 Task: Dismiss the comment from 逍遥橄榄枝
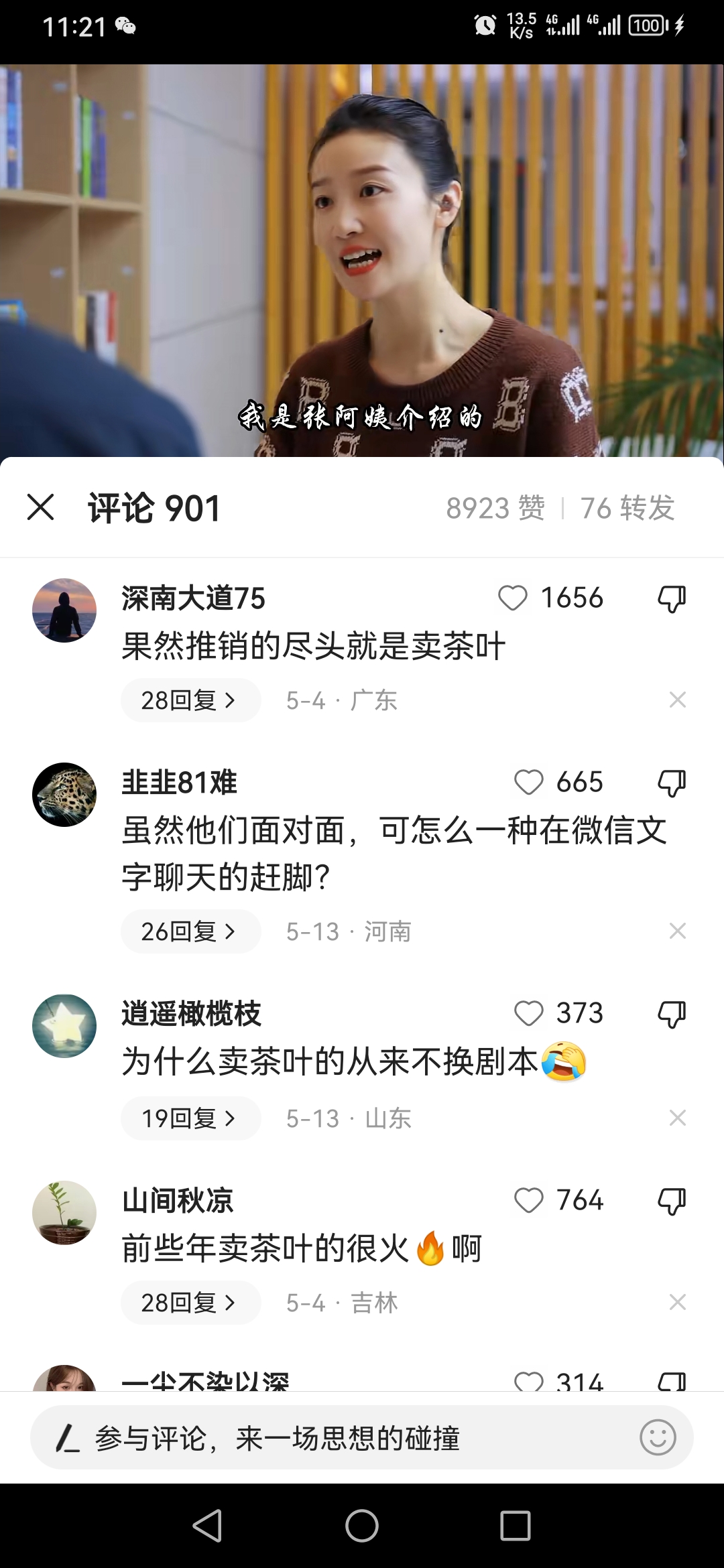pos(677,1118)
